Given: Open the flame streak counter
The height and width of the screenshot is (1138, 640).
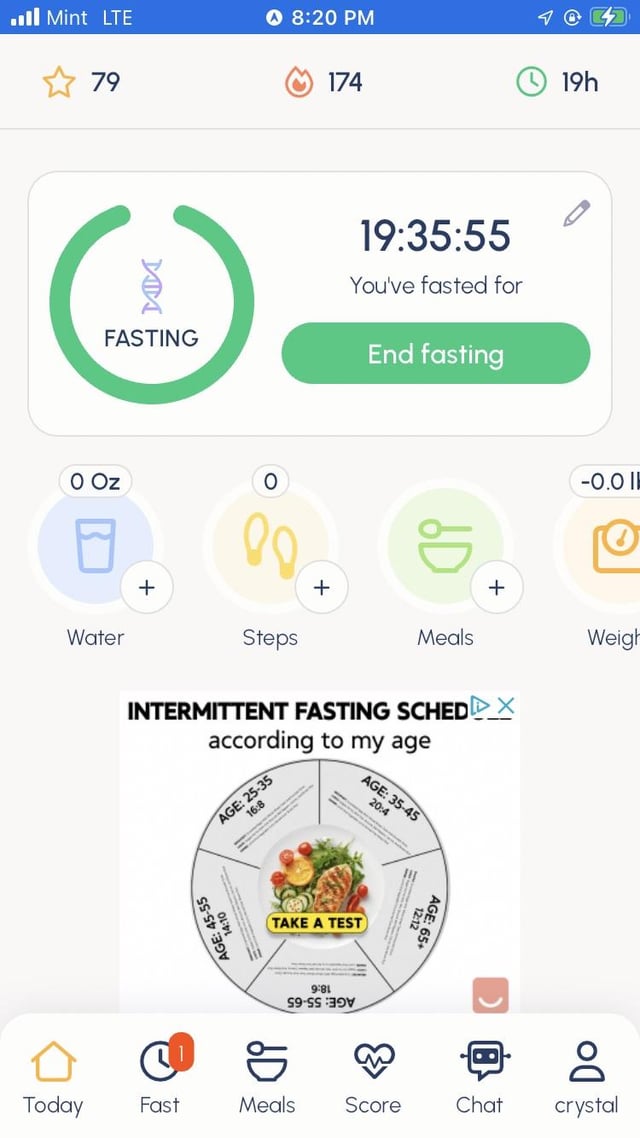Looking at the screenshot, I should pos(324,83).
